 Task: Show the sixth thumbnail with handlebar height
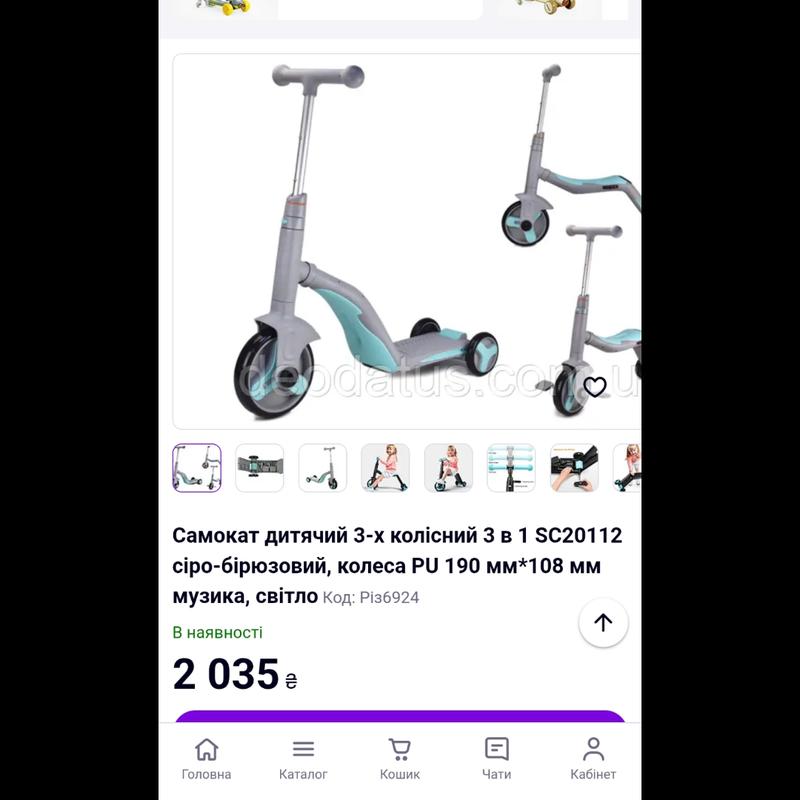(511, 468)
